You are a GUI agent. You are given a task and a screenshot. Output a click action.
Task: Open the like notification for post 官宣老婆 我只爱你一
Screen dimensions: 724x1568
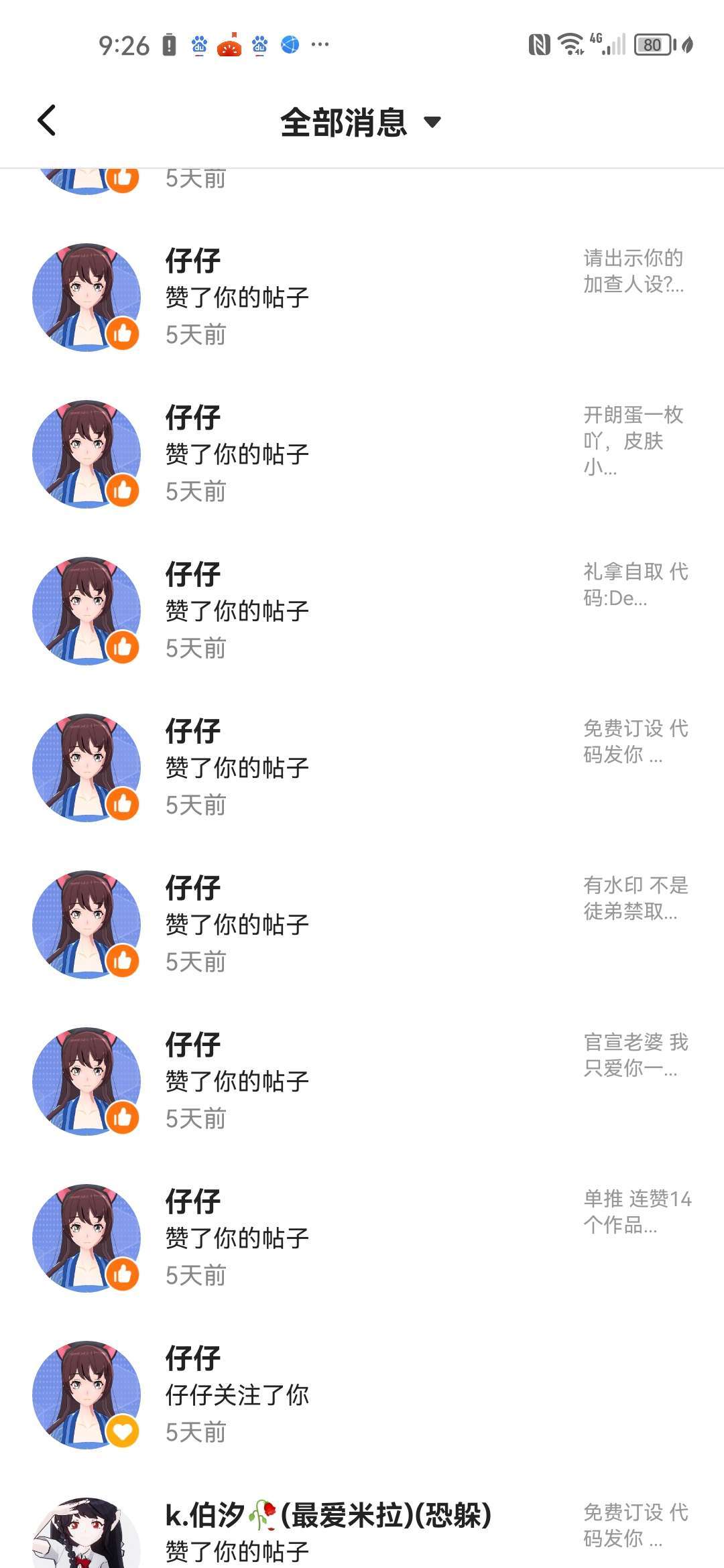(362, 1081)
